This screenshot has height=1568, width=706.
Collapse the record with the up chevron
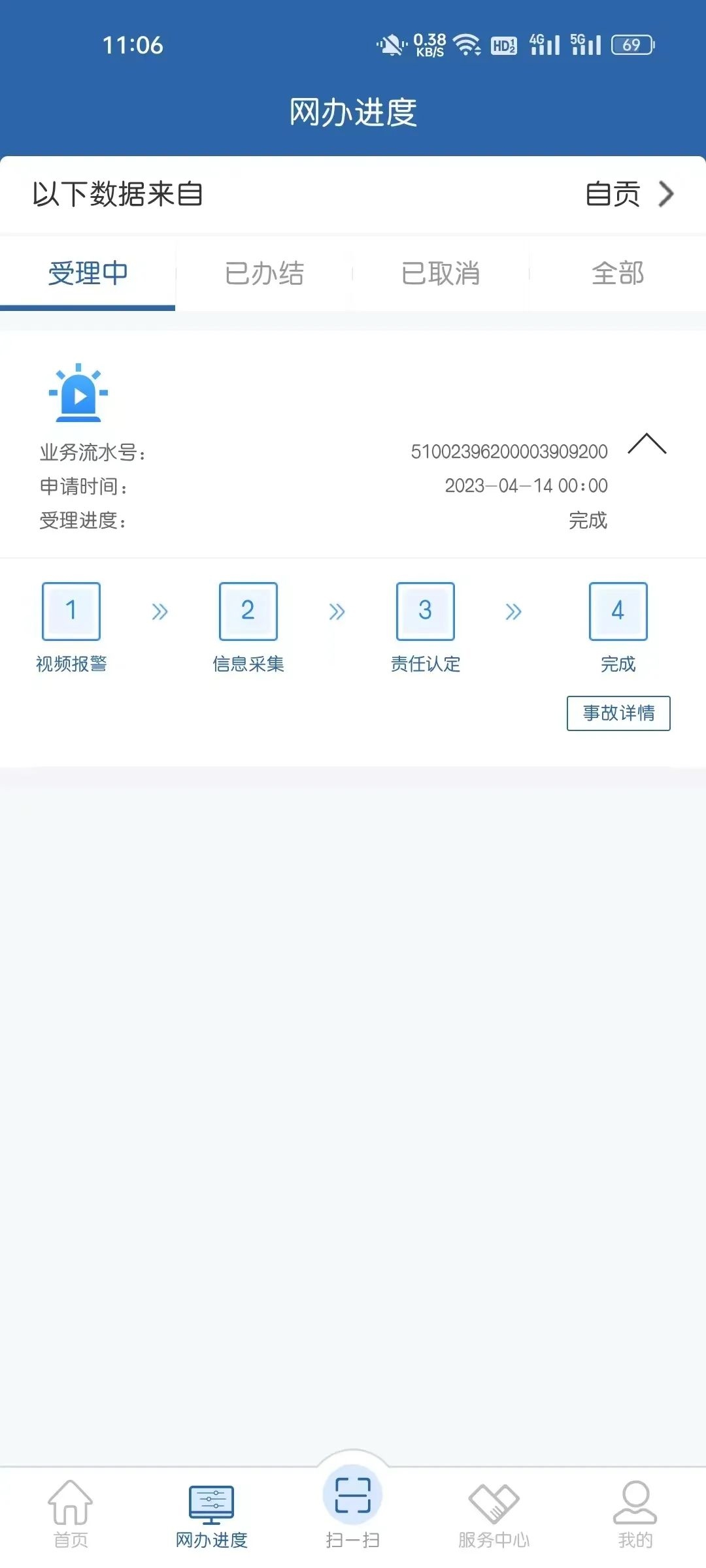[647, 444]
